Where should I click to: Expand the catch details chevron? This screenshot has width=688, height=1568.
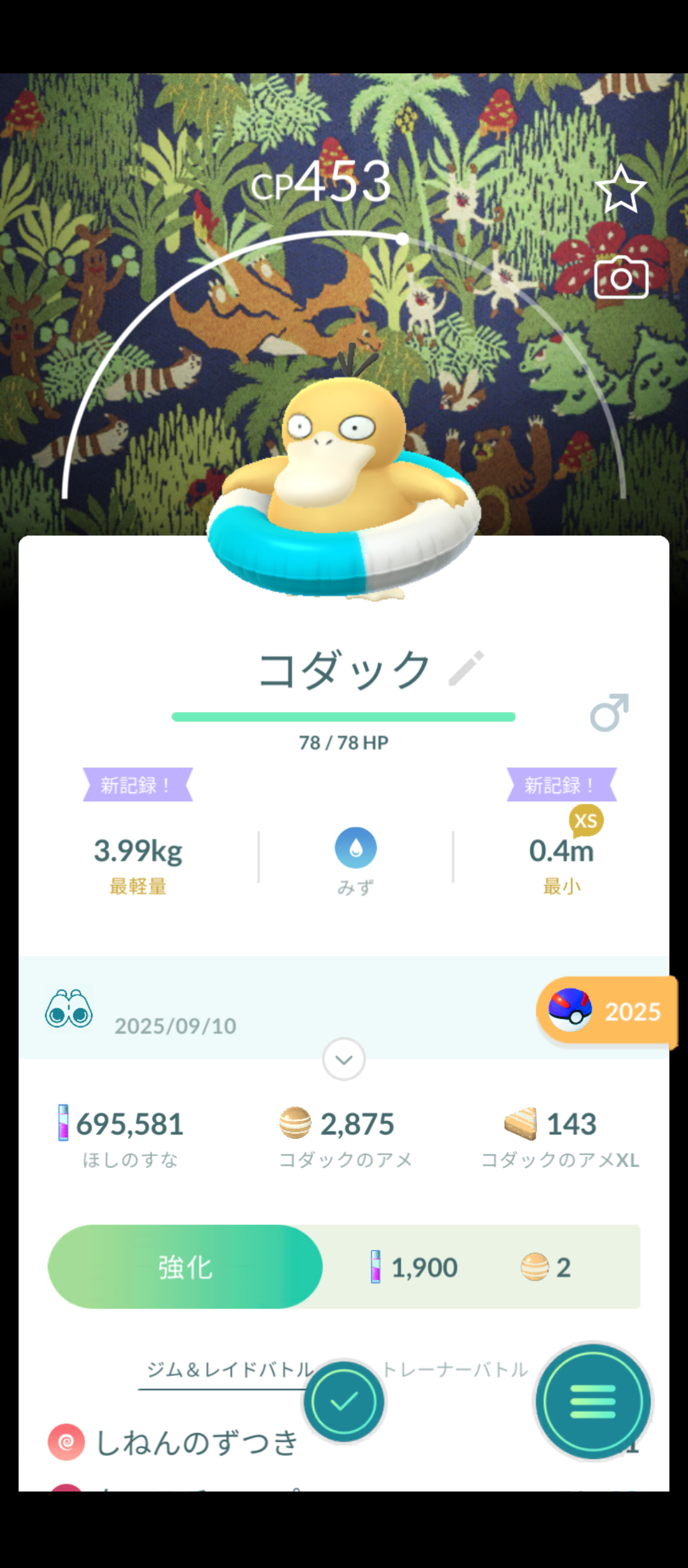pyautogui.click(x=344, y=1059)
